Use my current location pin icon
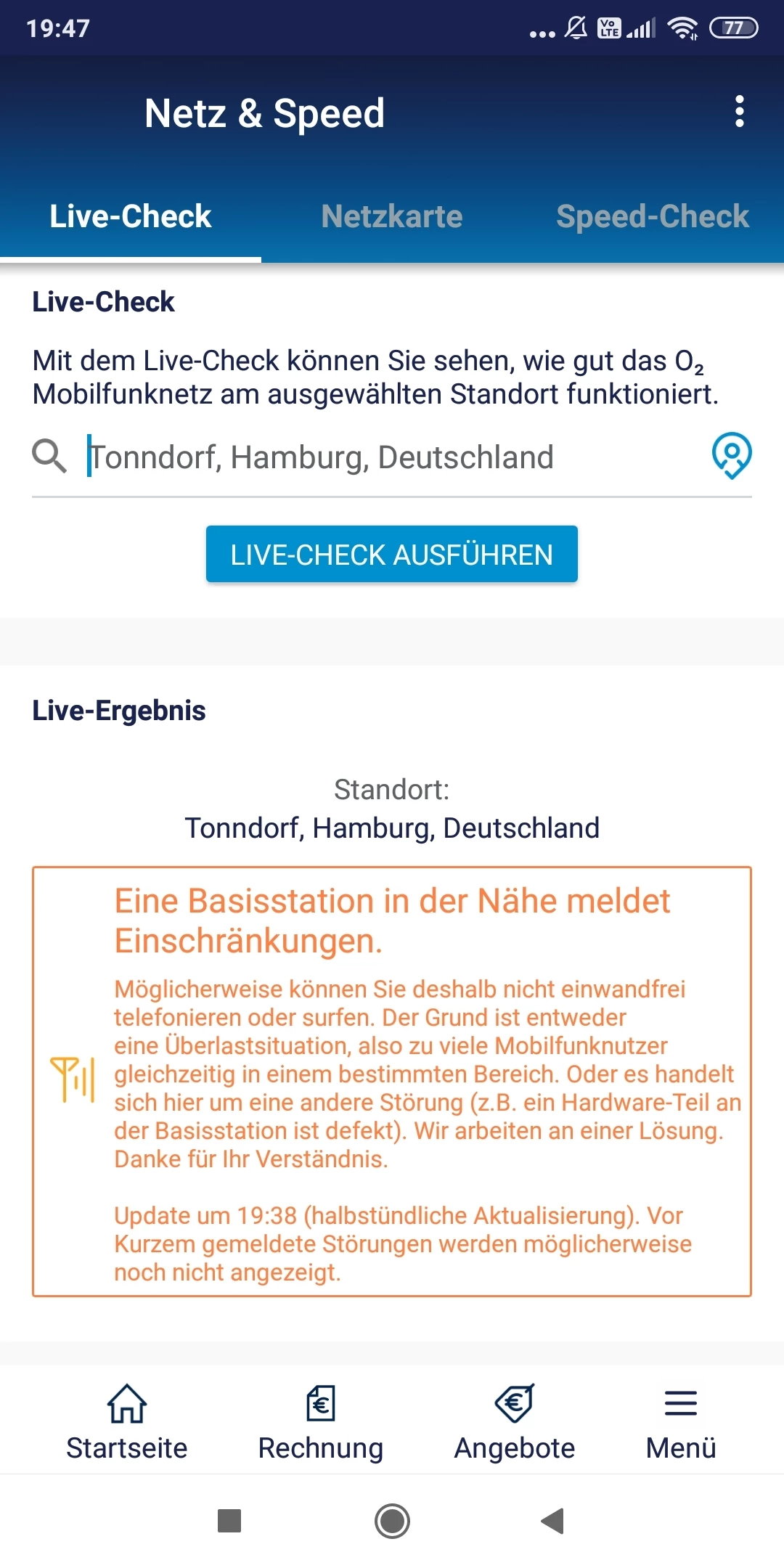 click(731, 456)
